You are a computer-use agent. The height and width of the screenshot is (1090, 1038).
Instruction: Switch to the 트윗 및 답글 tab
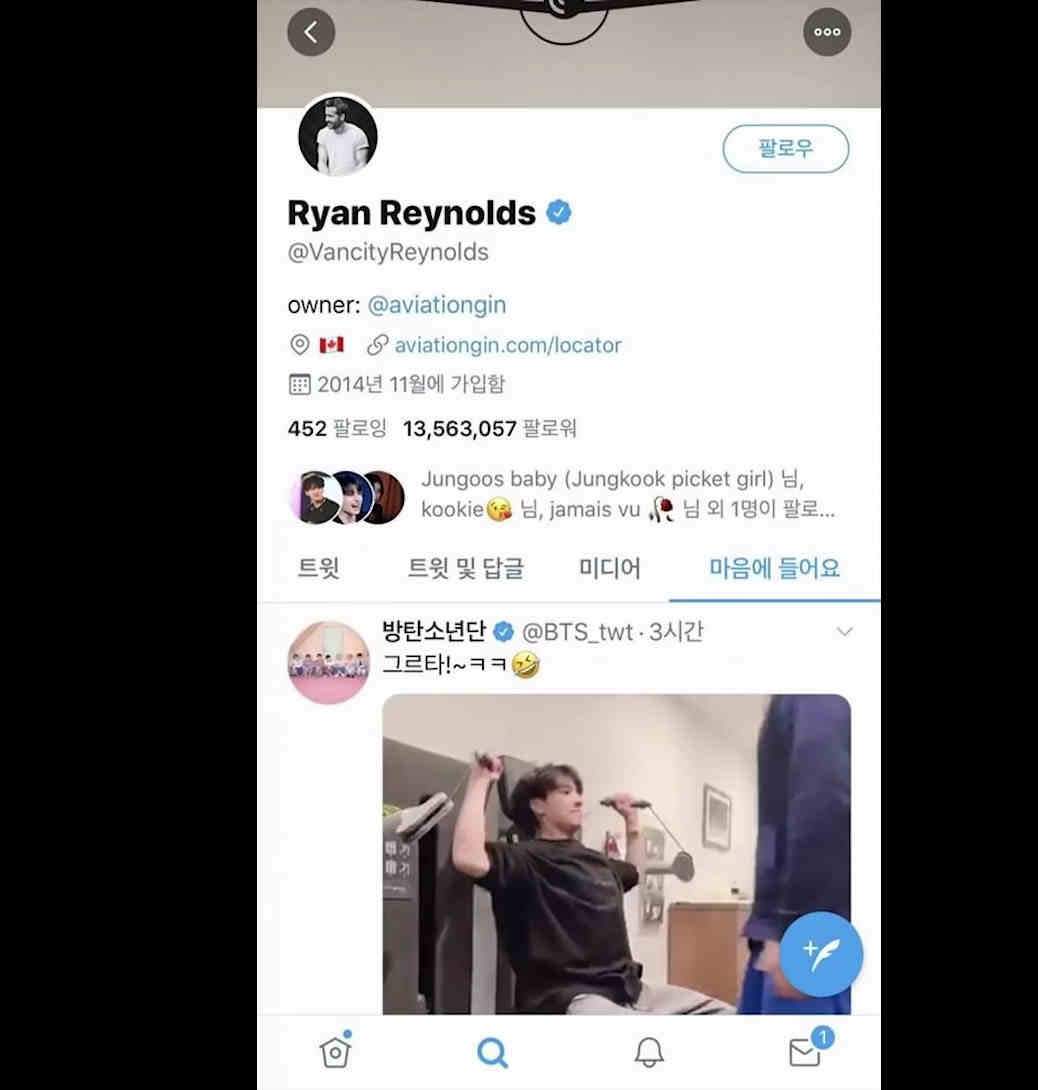[465, 569]
